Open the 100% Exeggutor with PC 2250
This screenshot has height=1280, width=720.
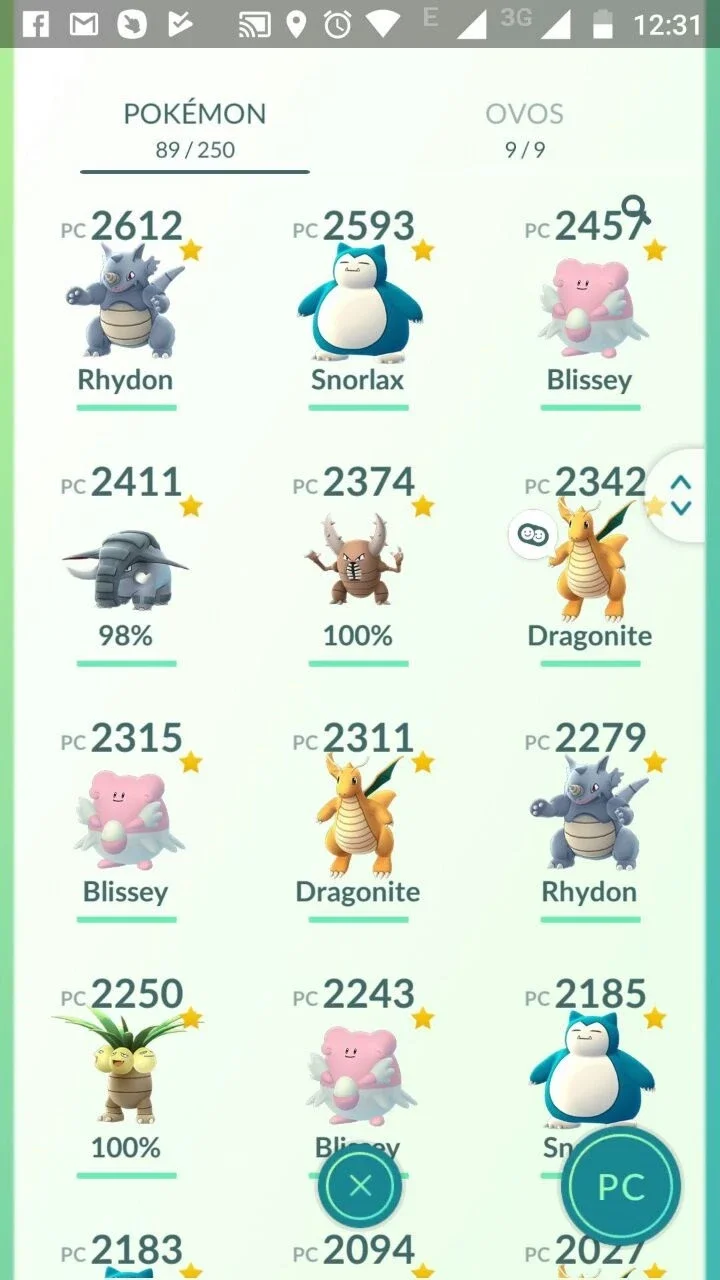[126, 1076]
